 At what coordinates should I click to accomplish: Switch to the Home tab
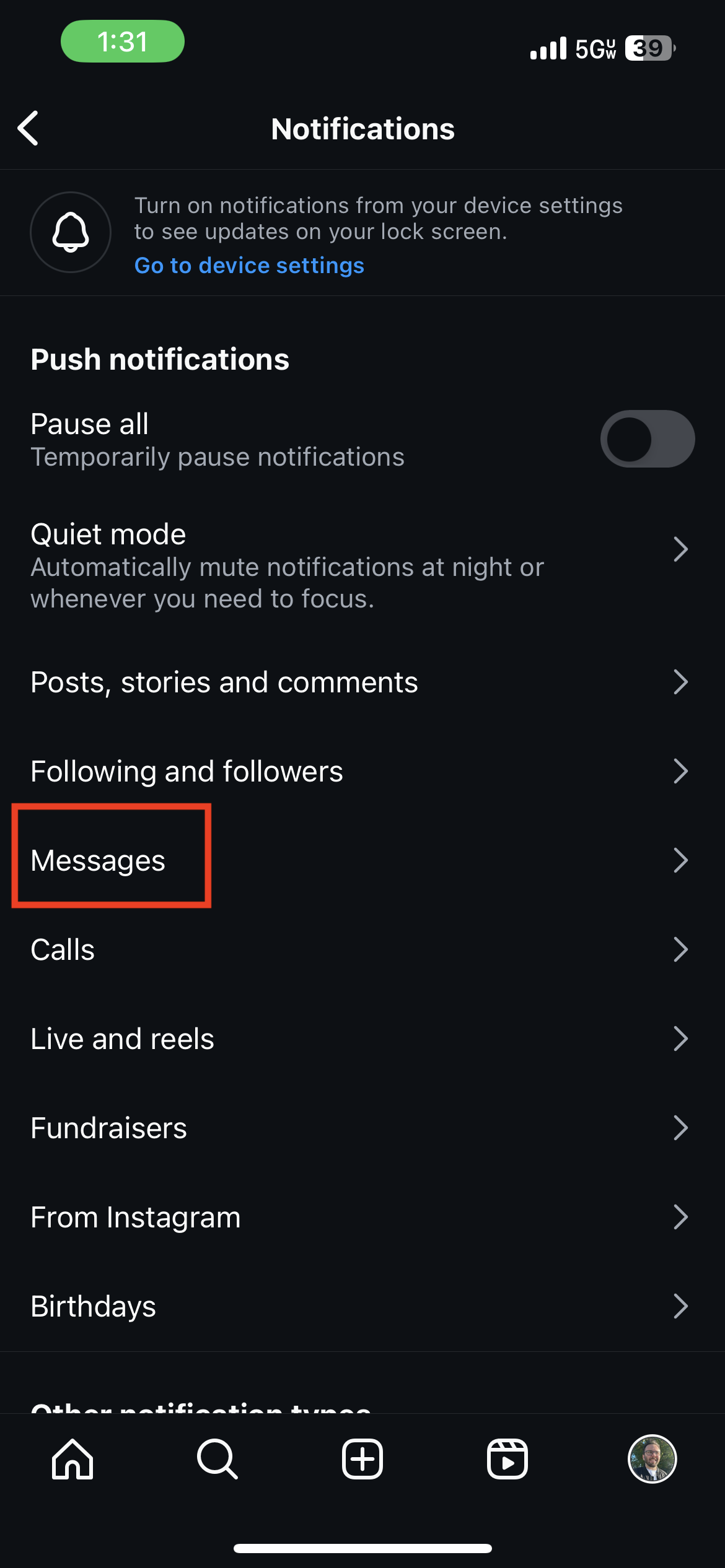(x=72, y=1459)
